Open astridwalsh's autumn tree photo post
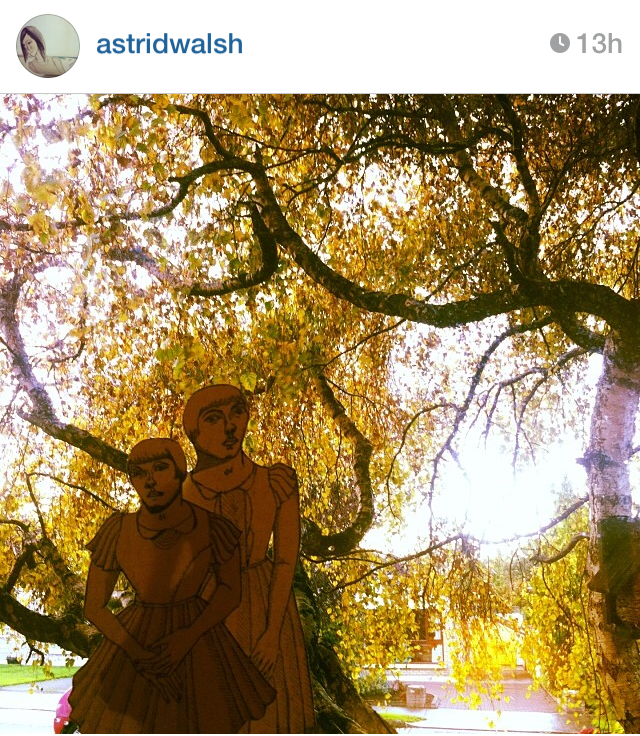 point(320,414)
